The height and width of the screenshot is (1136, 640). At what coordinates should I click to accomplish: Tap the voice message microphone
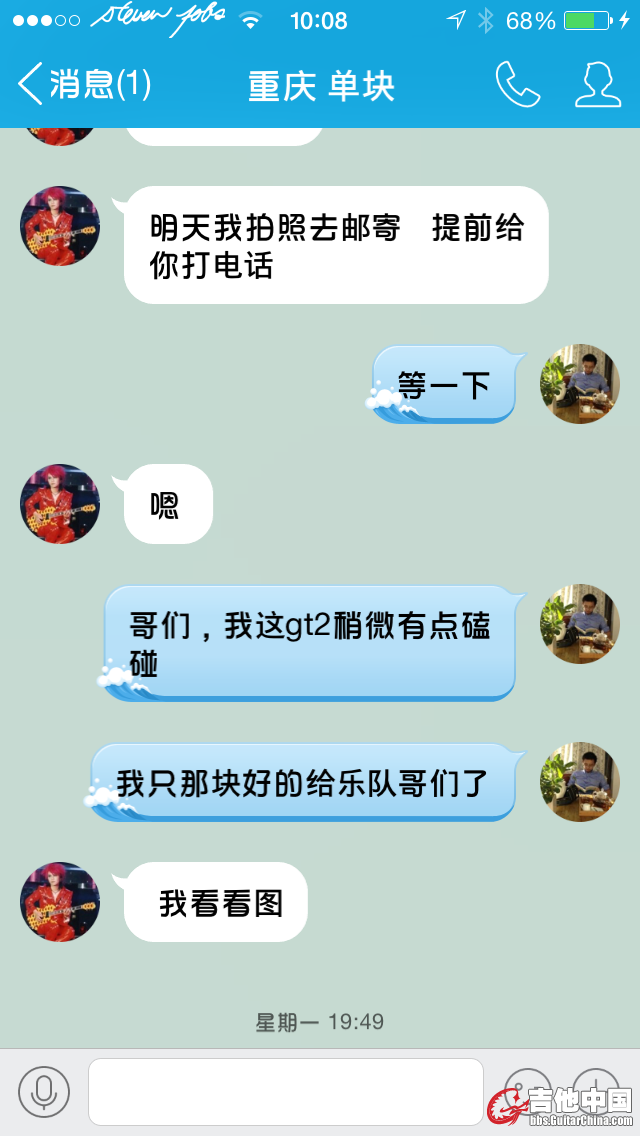click(44, 1091)
